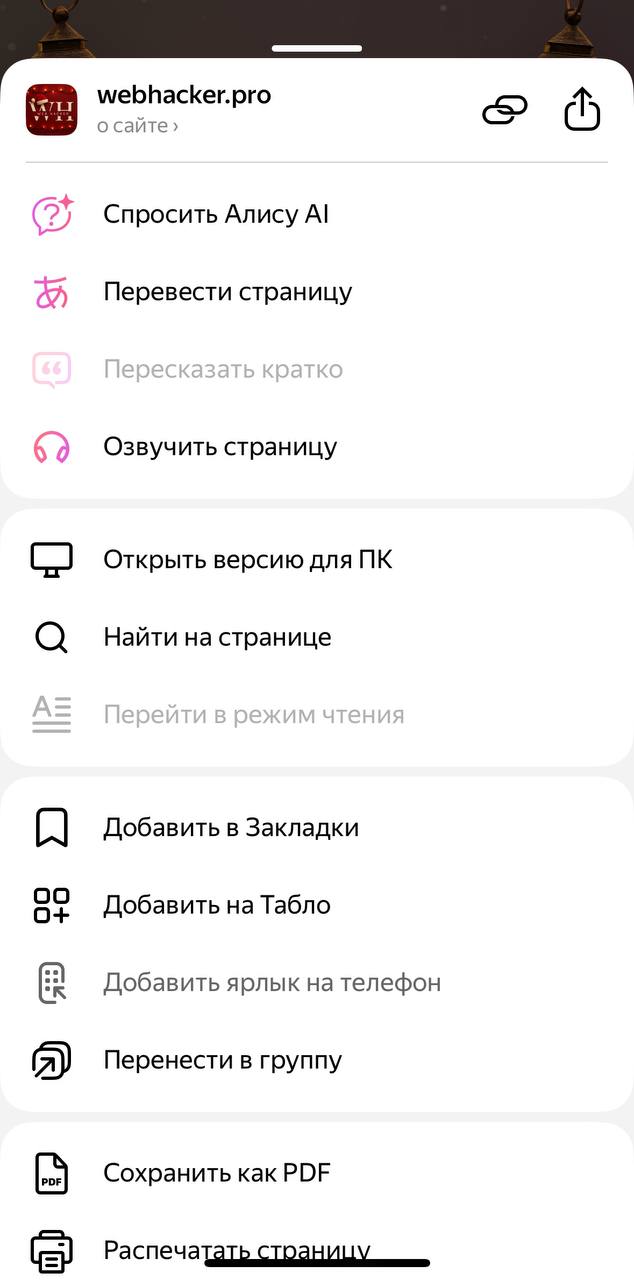The height and width of the screenshot is (1280, 634).
Task: Choose 'Добавить на Табло'
Action: pos(216,905)
